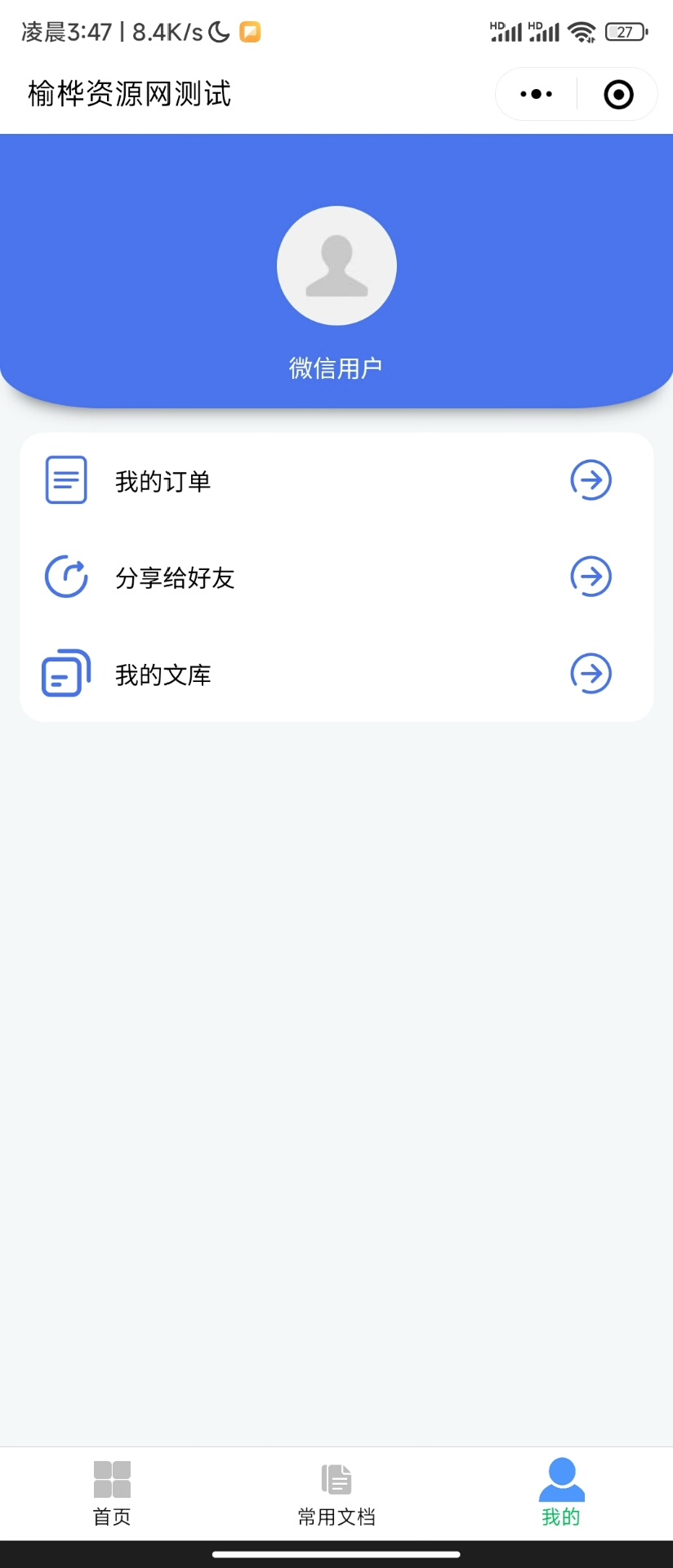Close the mini program via the circle icon
This screenshot has width=673, height=1568.
[x=618, y=95]
